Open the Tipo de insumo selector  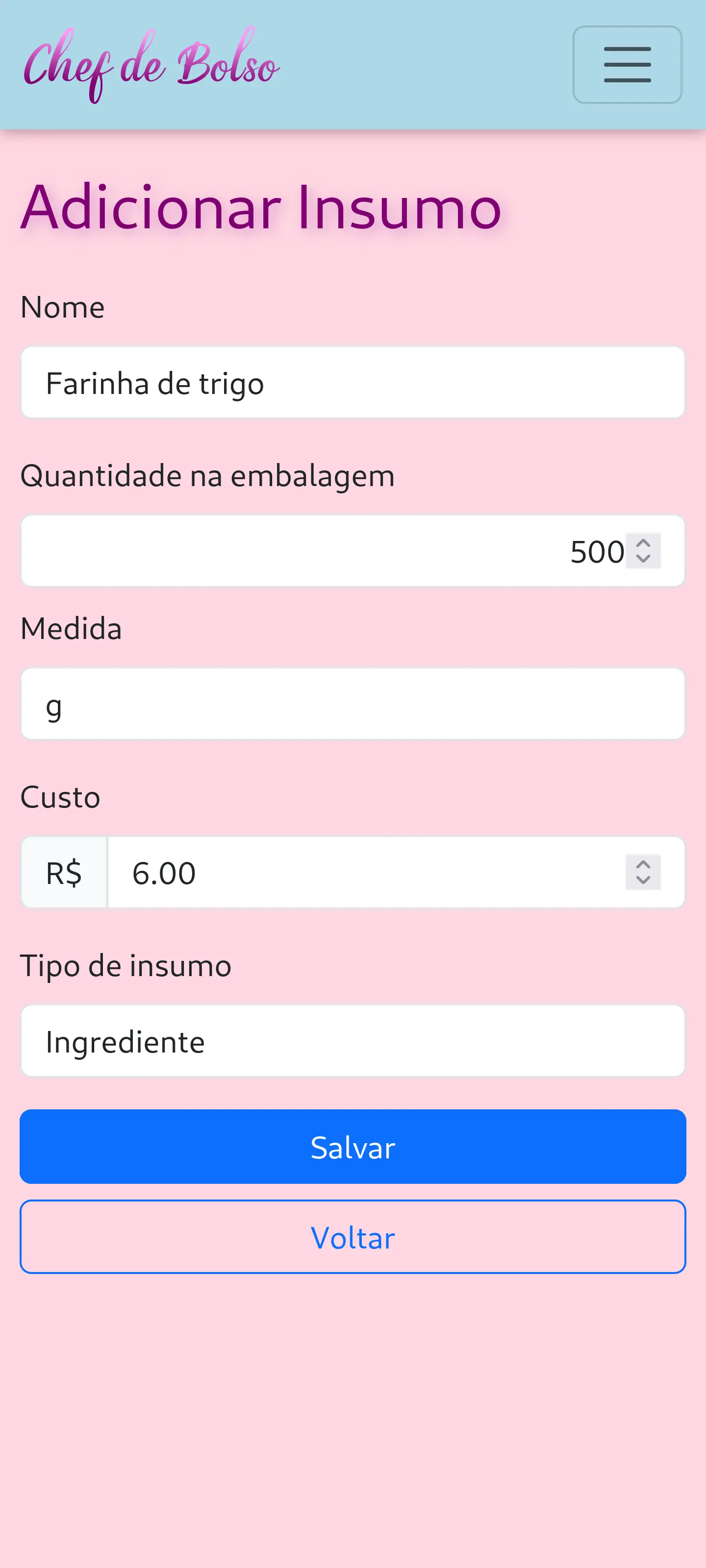[x=353, y=1040]
